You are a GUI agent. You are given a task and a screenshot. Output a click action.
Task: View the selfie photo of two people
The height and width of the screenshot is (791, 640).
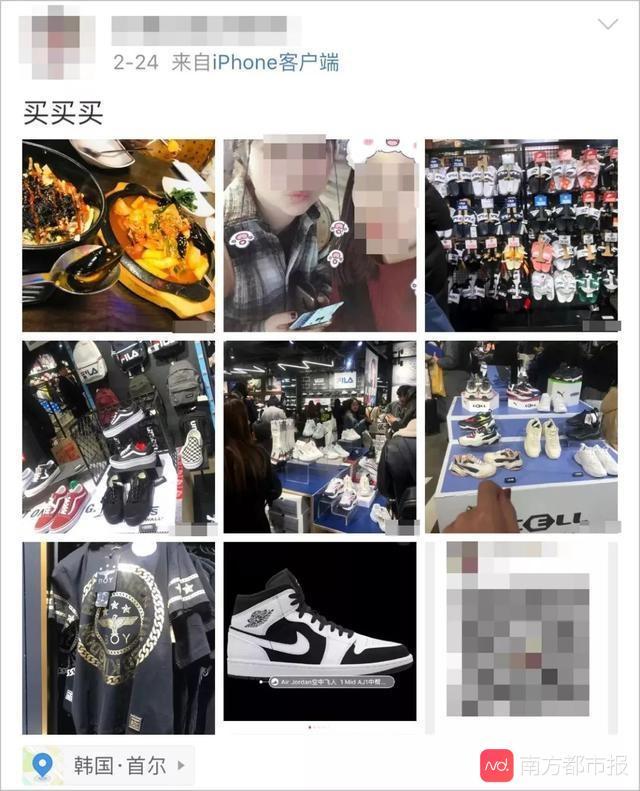click(x=320, y=235)
